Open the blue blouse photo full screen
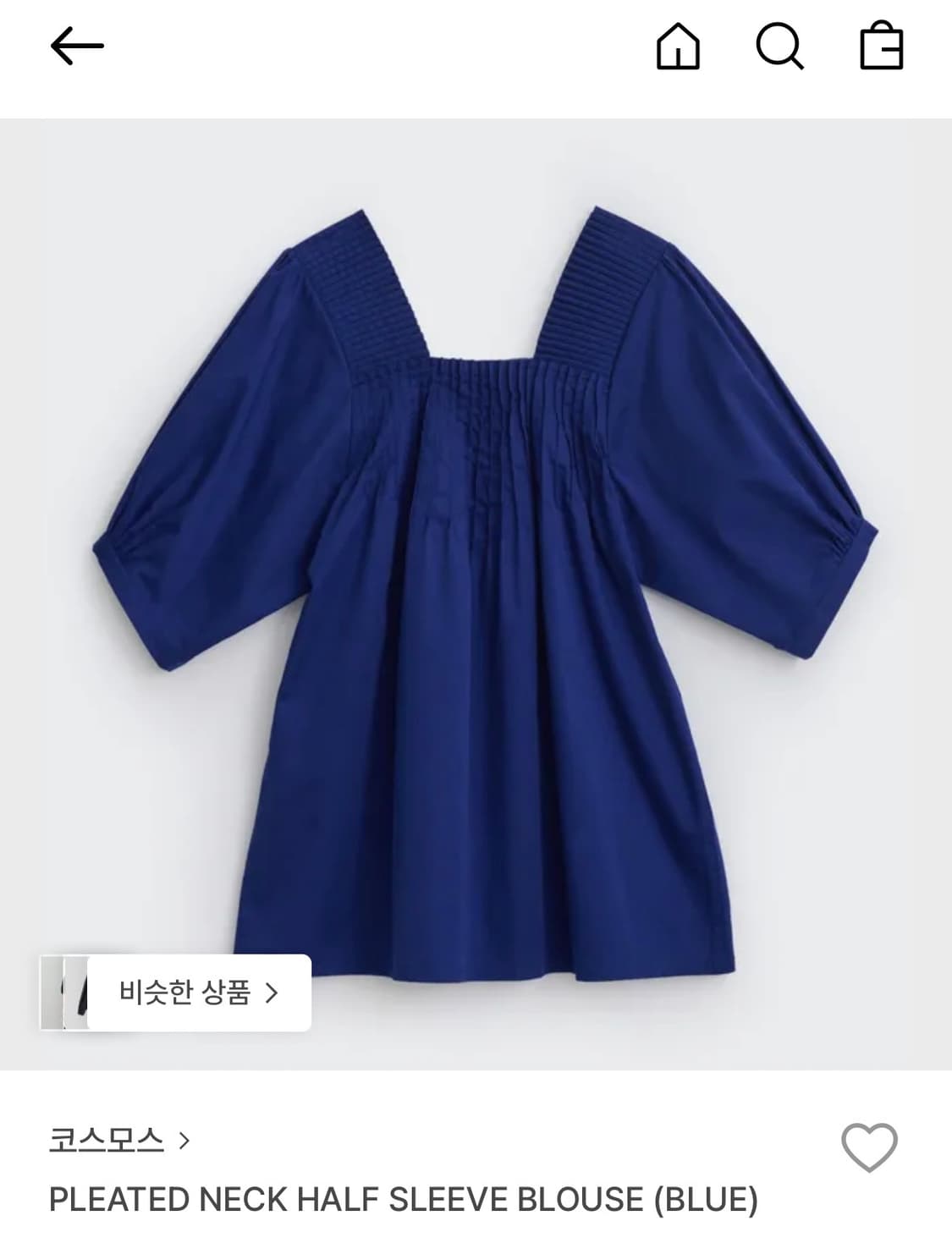This screenshot has width=952, height=1243. coord(476,592)
